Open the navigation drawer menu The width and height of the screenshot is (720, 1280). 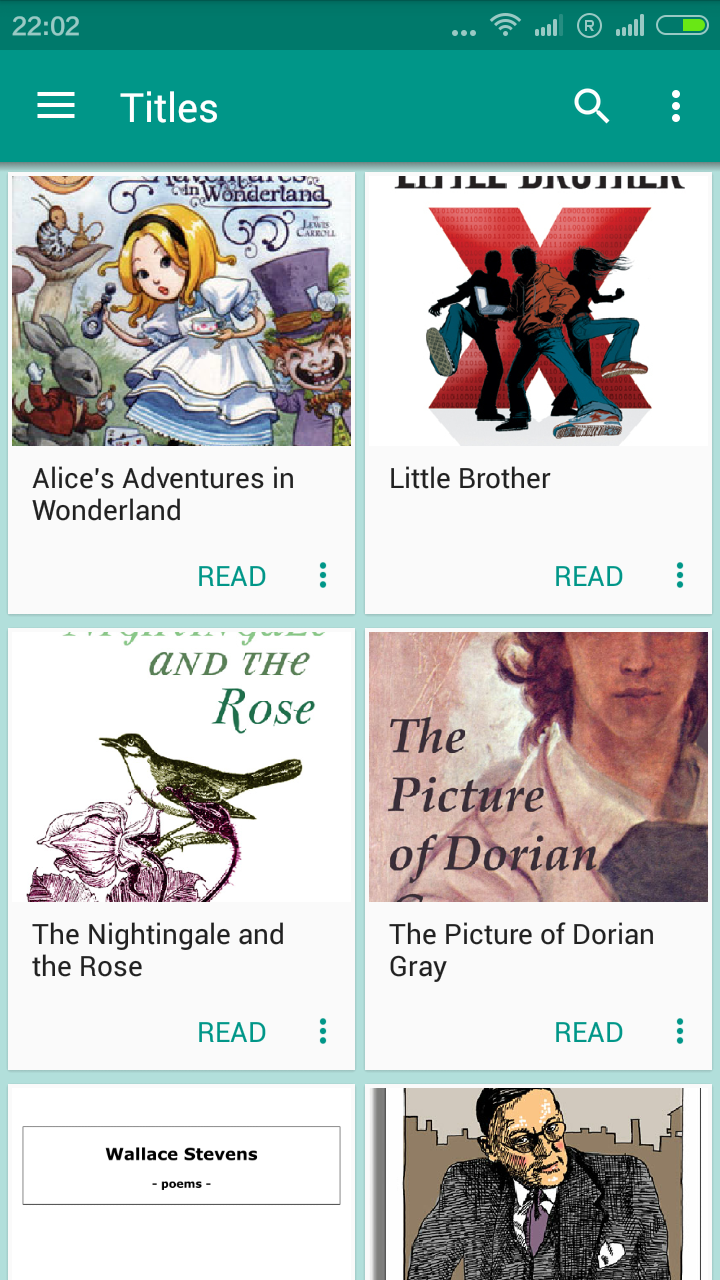(56, 106)
